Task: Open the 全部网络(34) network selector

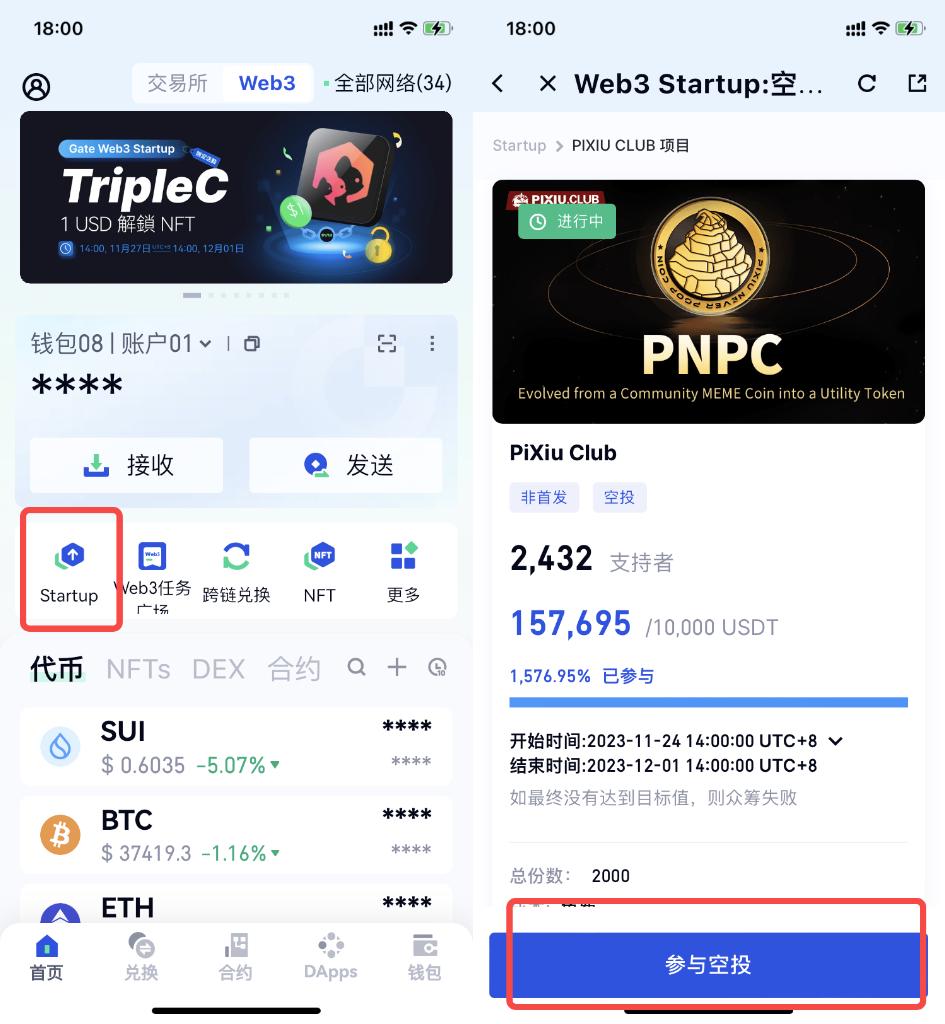Action: (392, 83)
